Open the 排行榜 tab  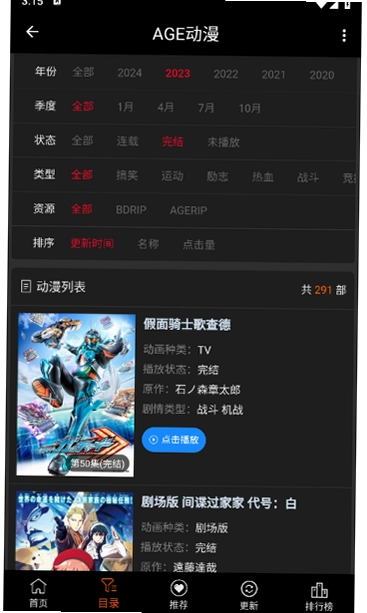click(x=319, y=596)
